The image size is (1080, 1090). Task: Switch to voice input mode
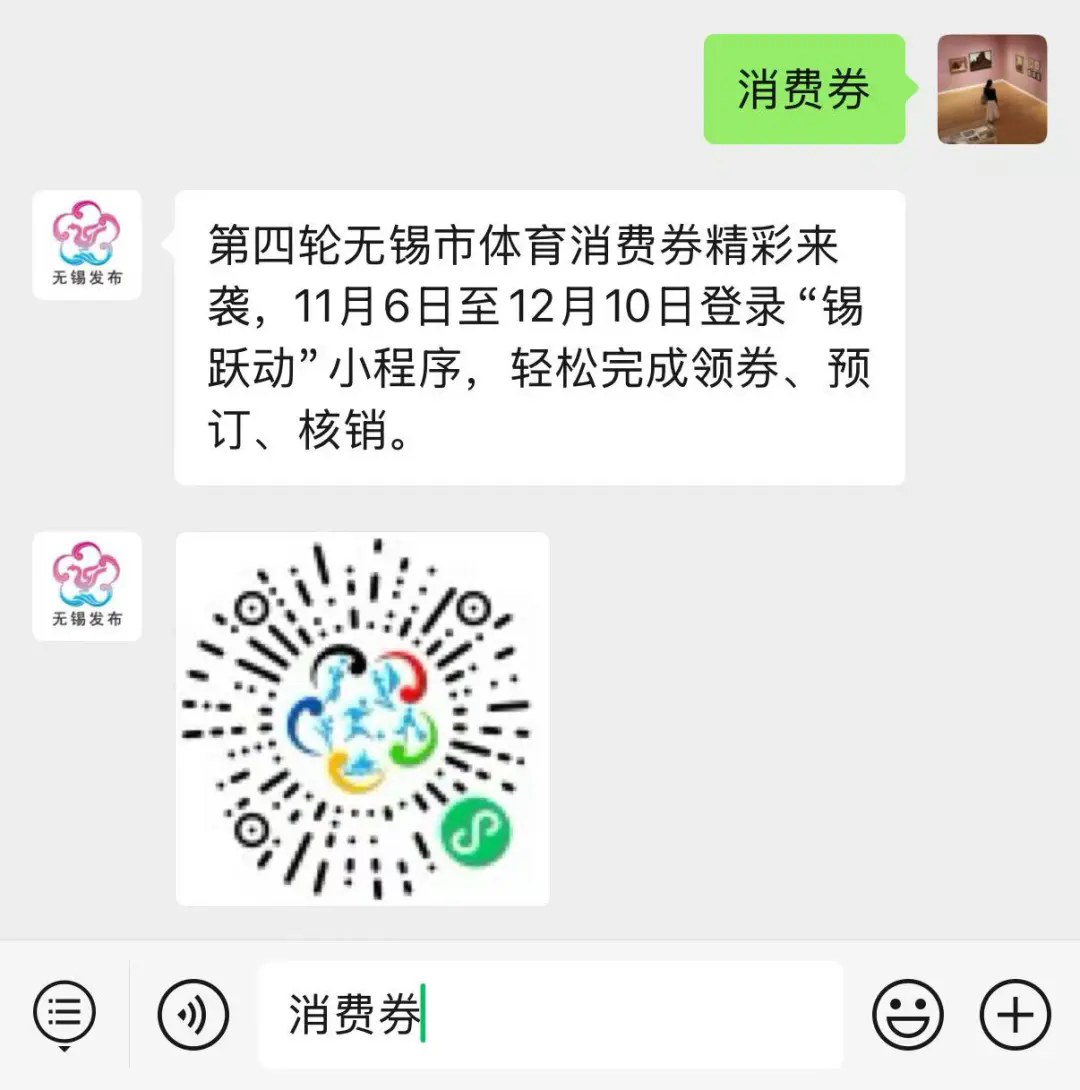click(x=193, y=1015)
